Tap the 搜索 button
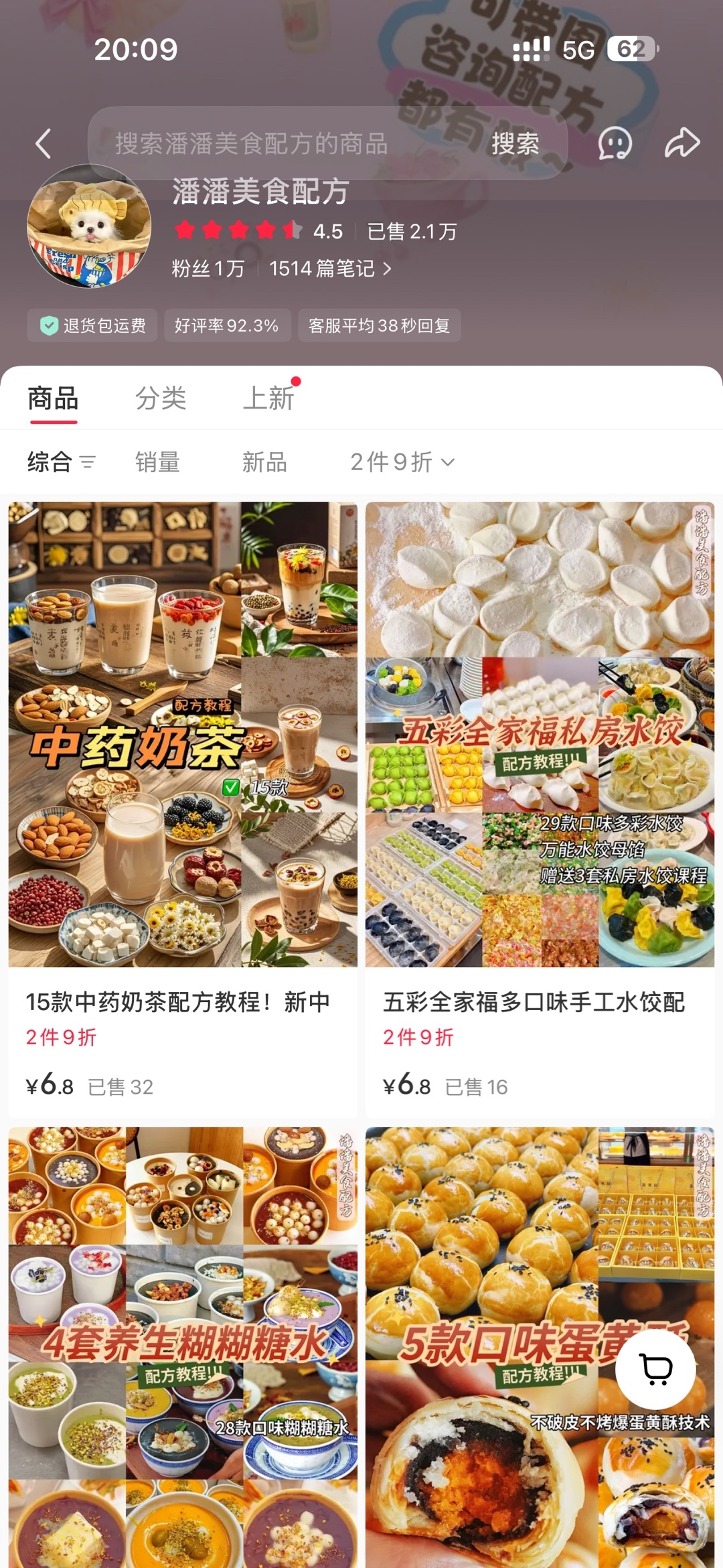 tap(515, 143)
